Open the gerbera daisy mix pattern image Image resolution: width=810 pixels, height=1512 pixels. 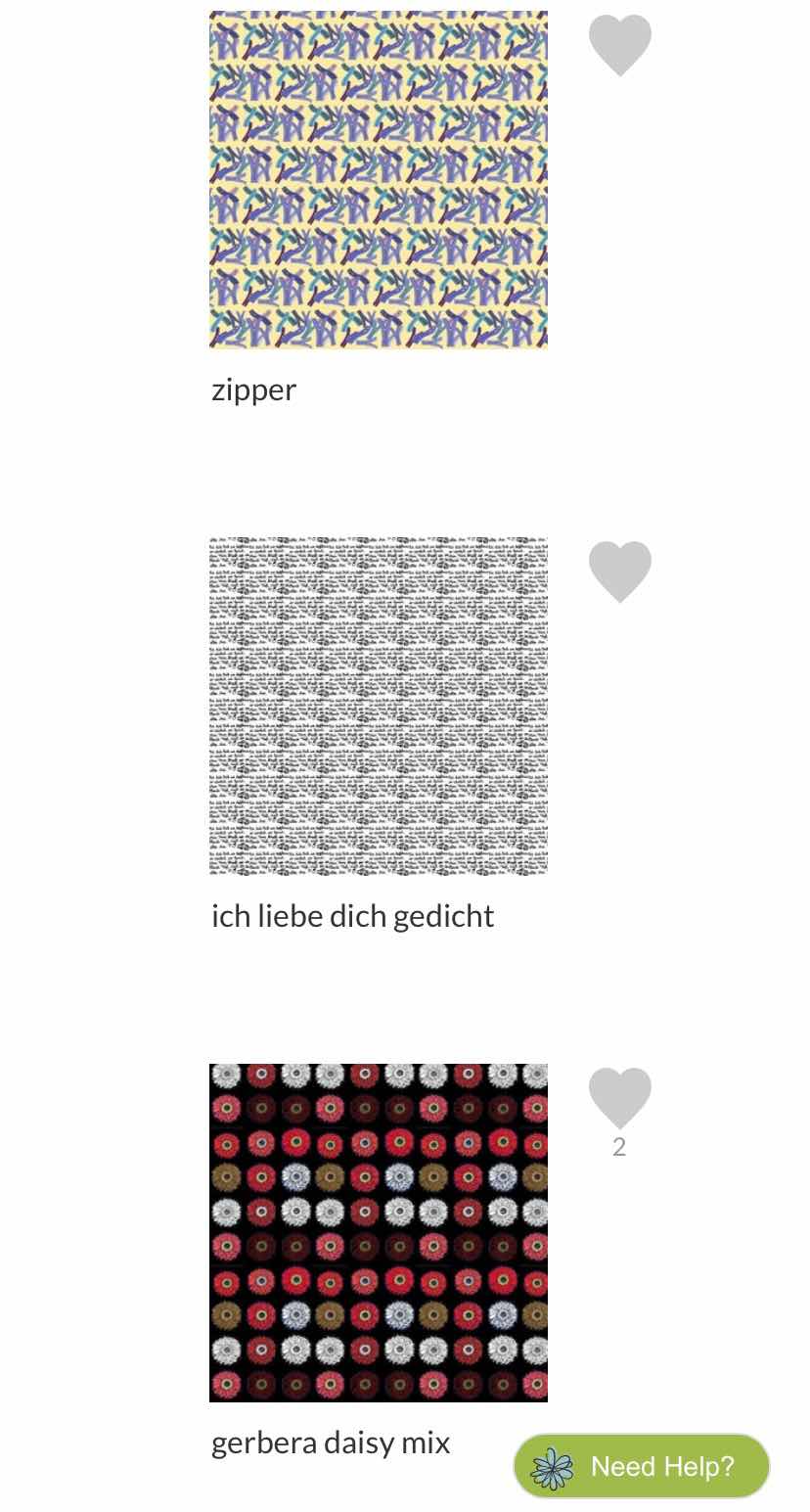tap(378, 1232)
